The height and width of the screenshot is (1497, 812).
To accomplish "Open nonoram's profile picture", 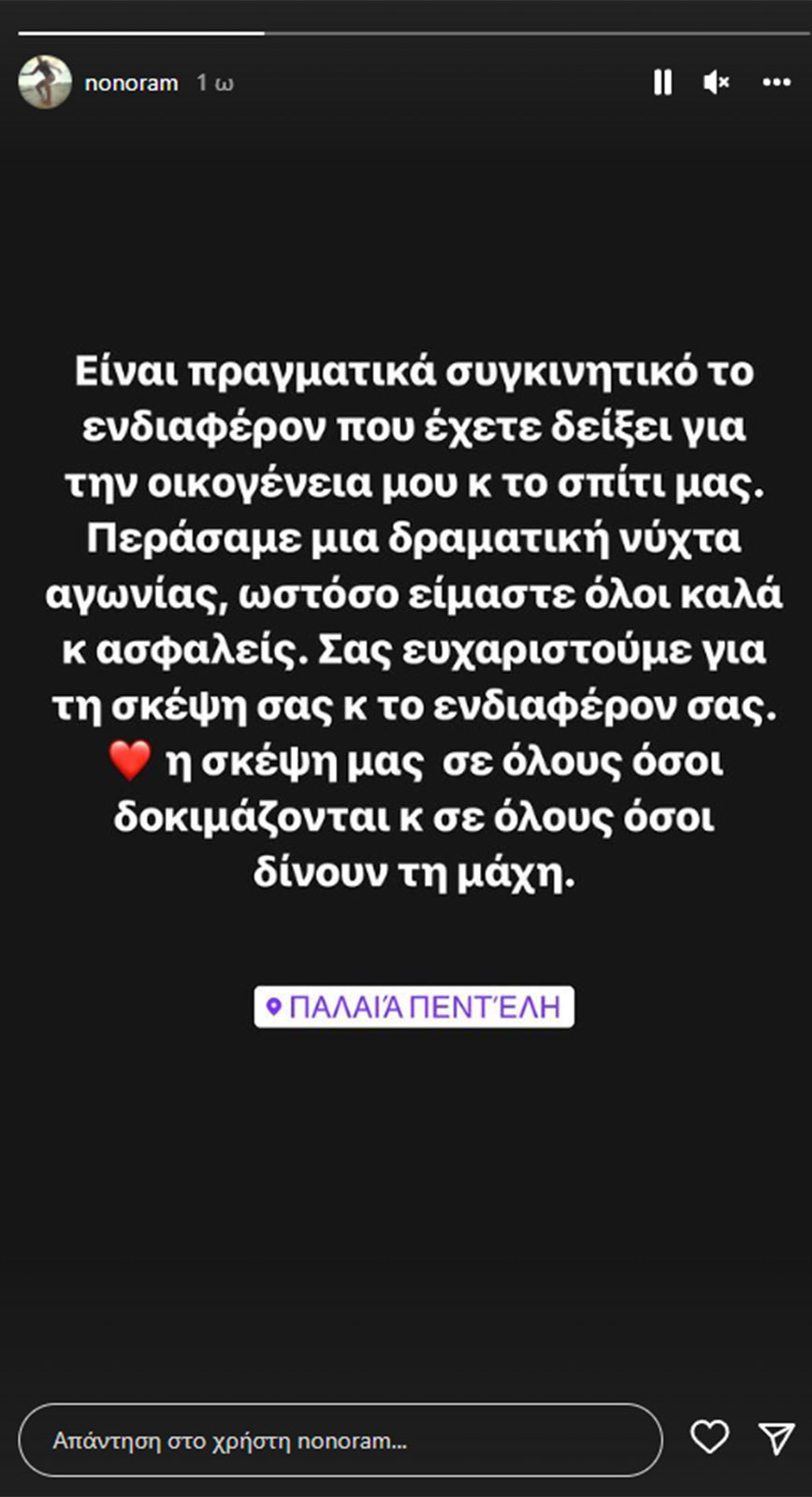I will pos(45,82).
